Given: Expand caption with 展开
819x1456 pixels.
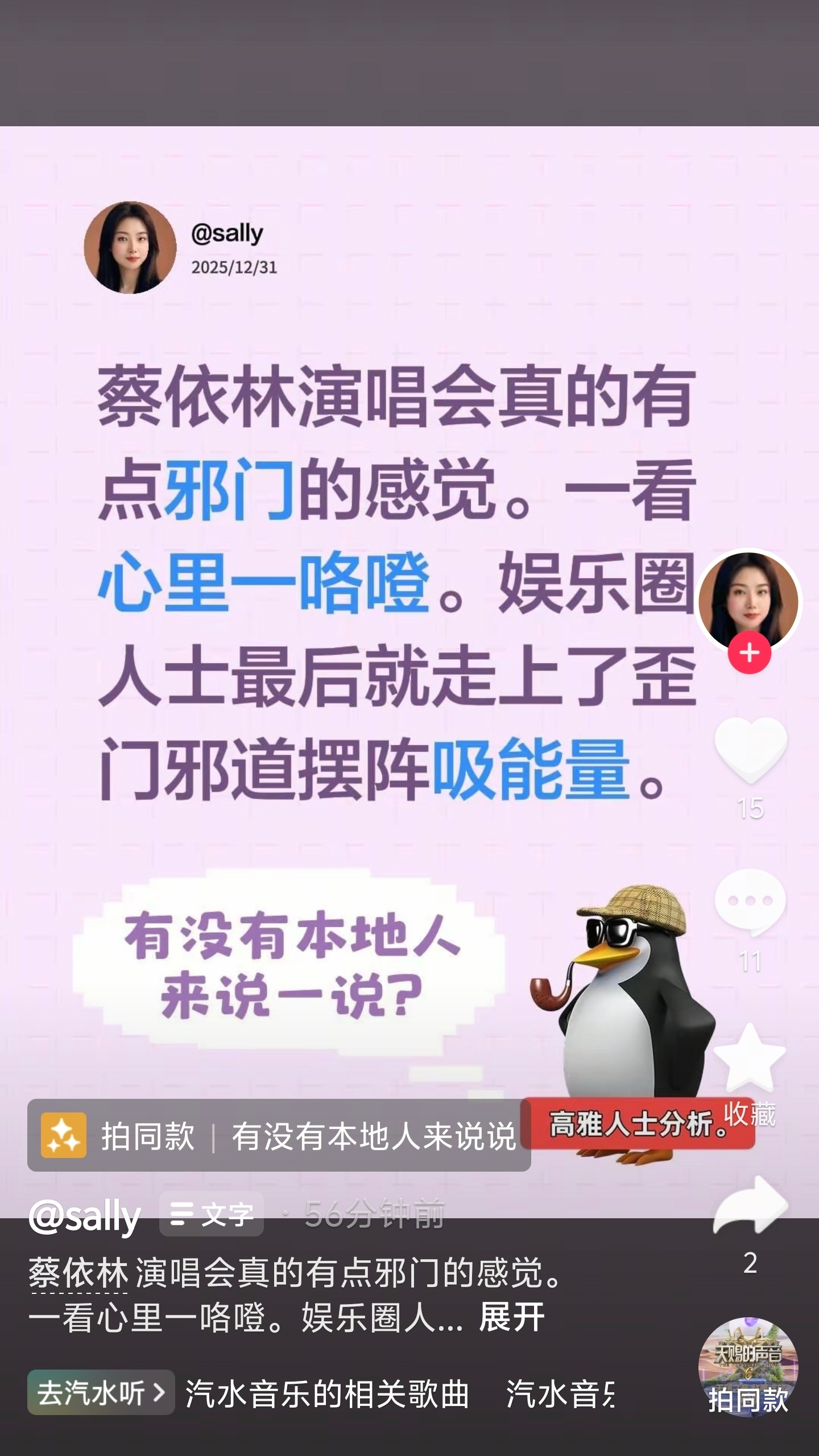Looking at the screenshot, I should (511, 1317).
